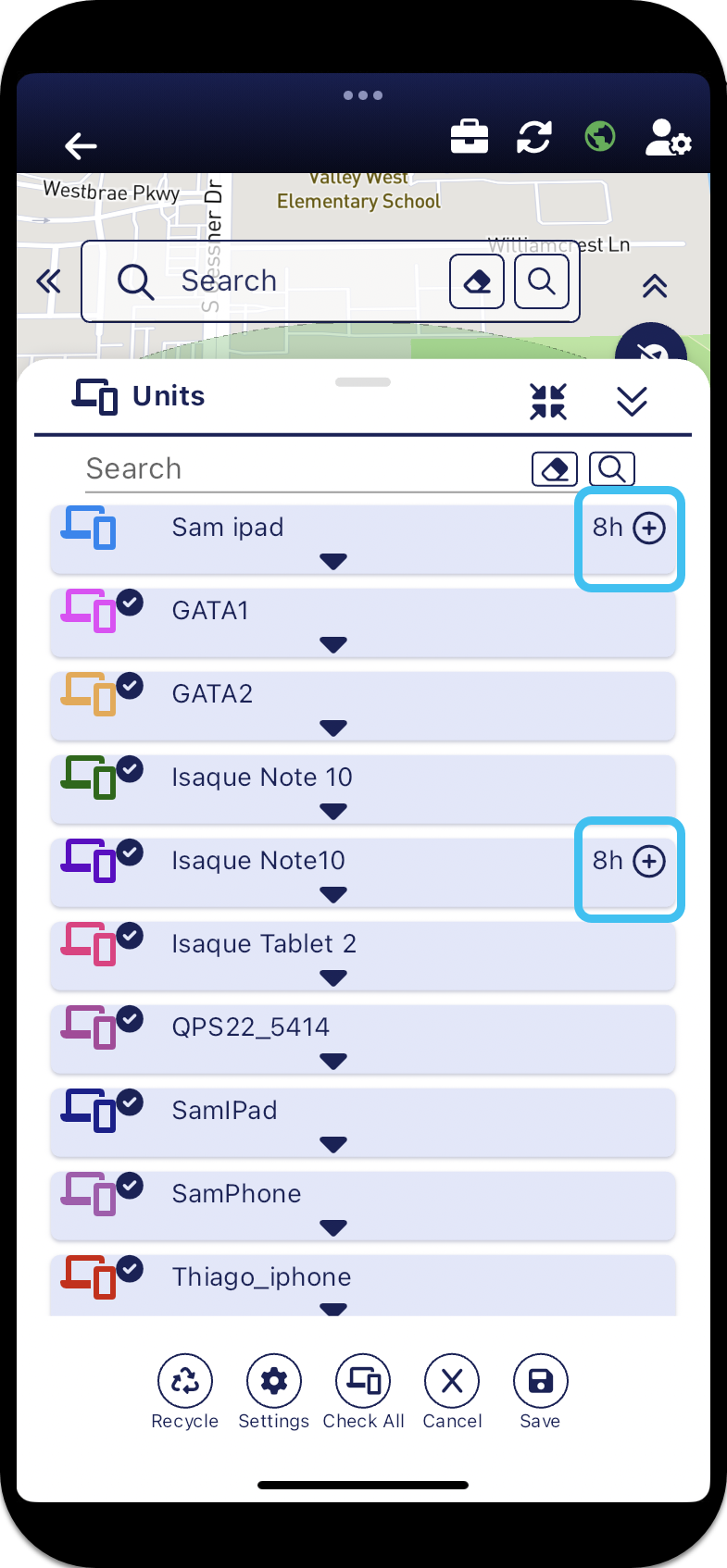This screenshot has height=1568, width=727.
Task: Clear the Units search with eraser
Action: [555, 469]
